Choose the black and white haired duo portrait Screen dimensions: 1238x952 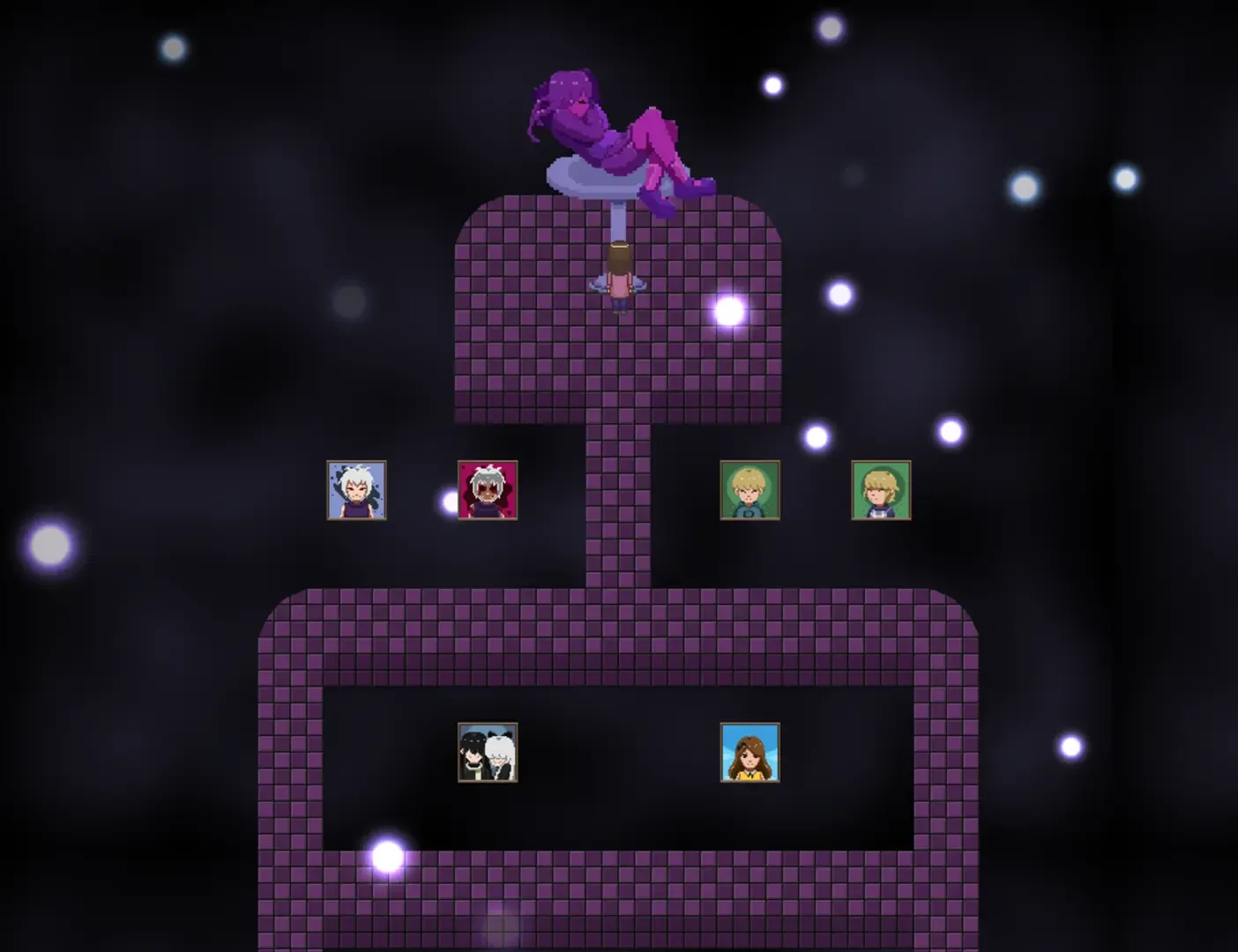click(x=488, y=753)
